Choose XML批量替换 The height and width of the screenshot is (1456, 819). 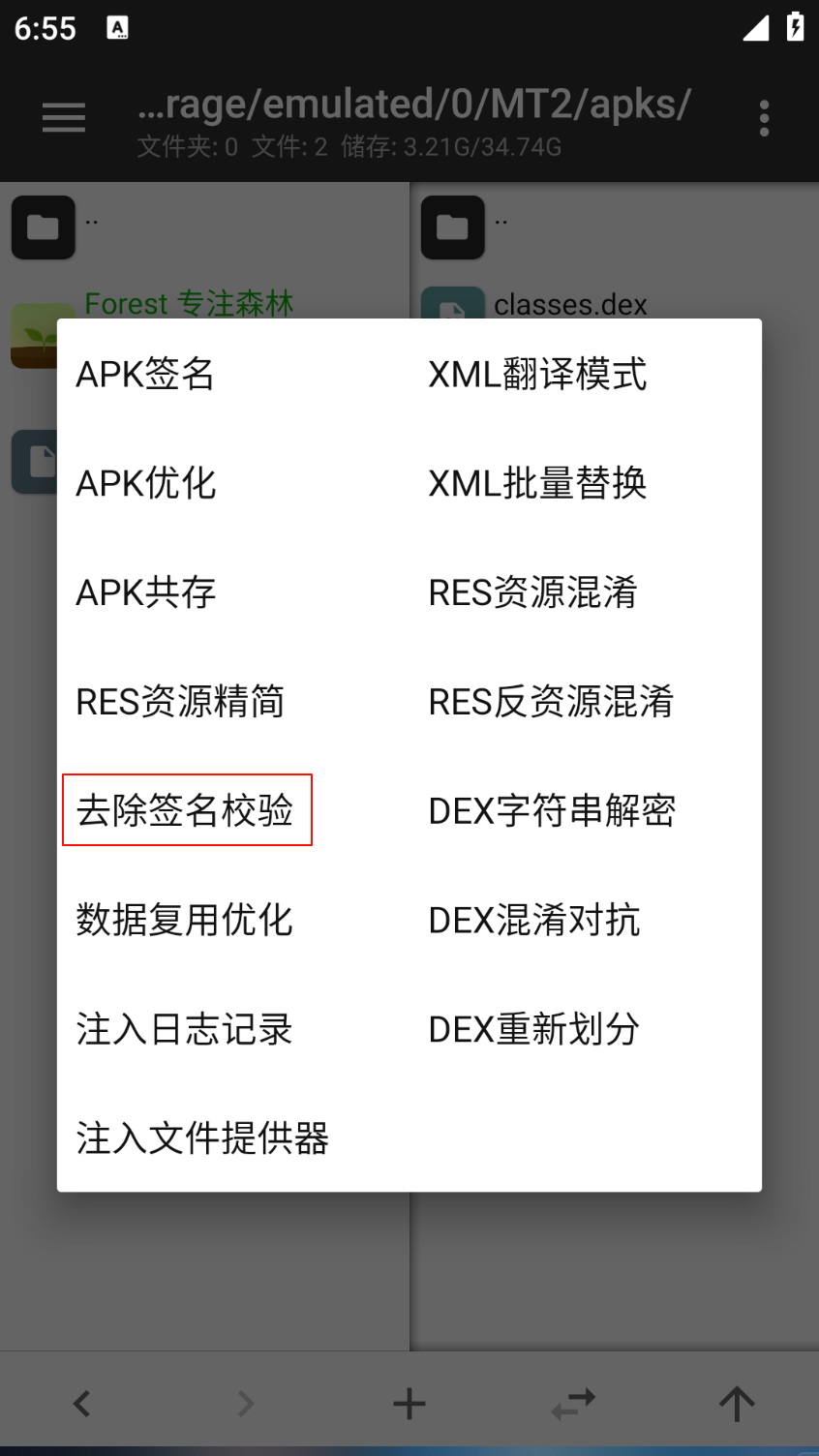pyautogui.click(x=537, y=483)
